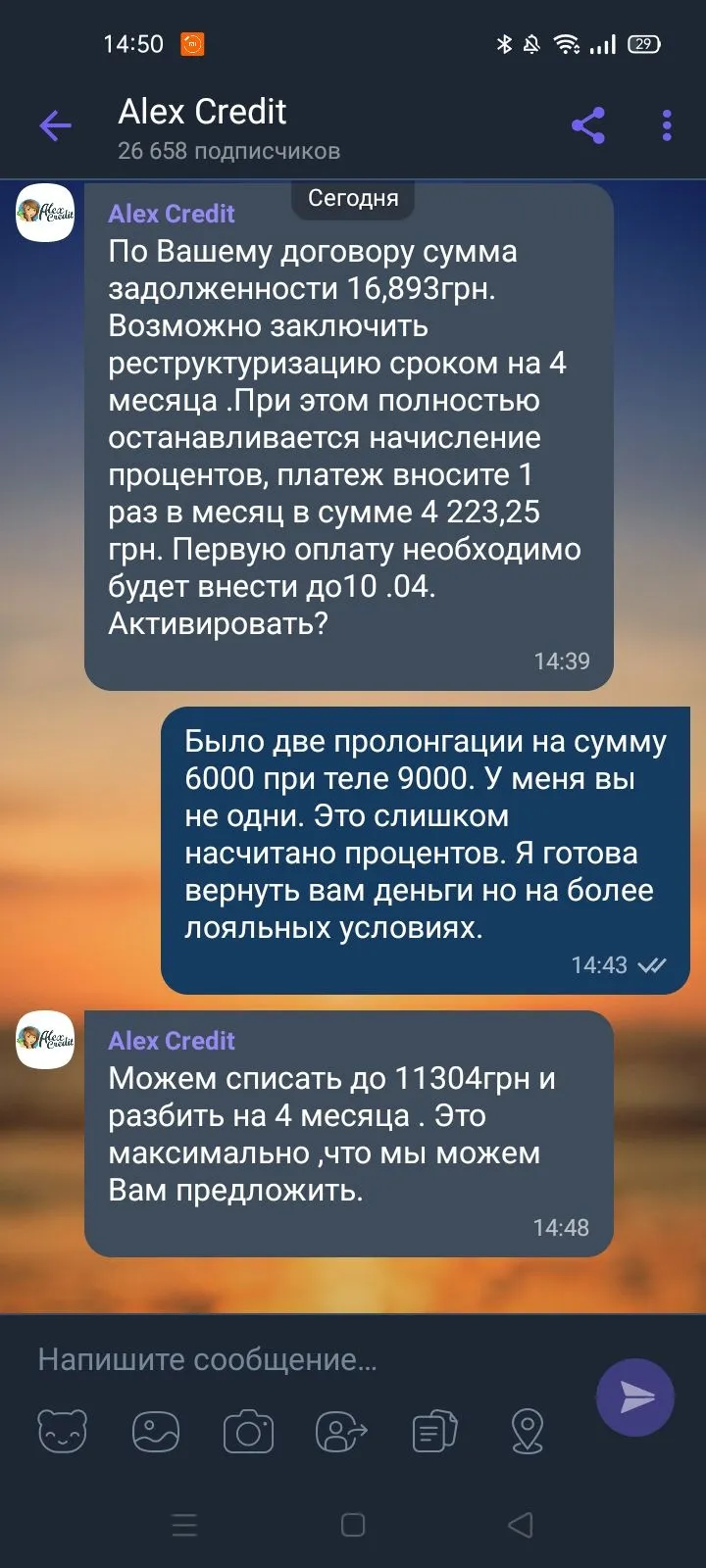The width and height of the screenshot is (706, 1568).
Task: Focus the message input field
Action: pos(294,1359)
